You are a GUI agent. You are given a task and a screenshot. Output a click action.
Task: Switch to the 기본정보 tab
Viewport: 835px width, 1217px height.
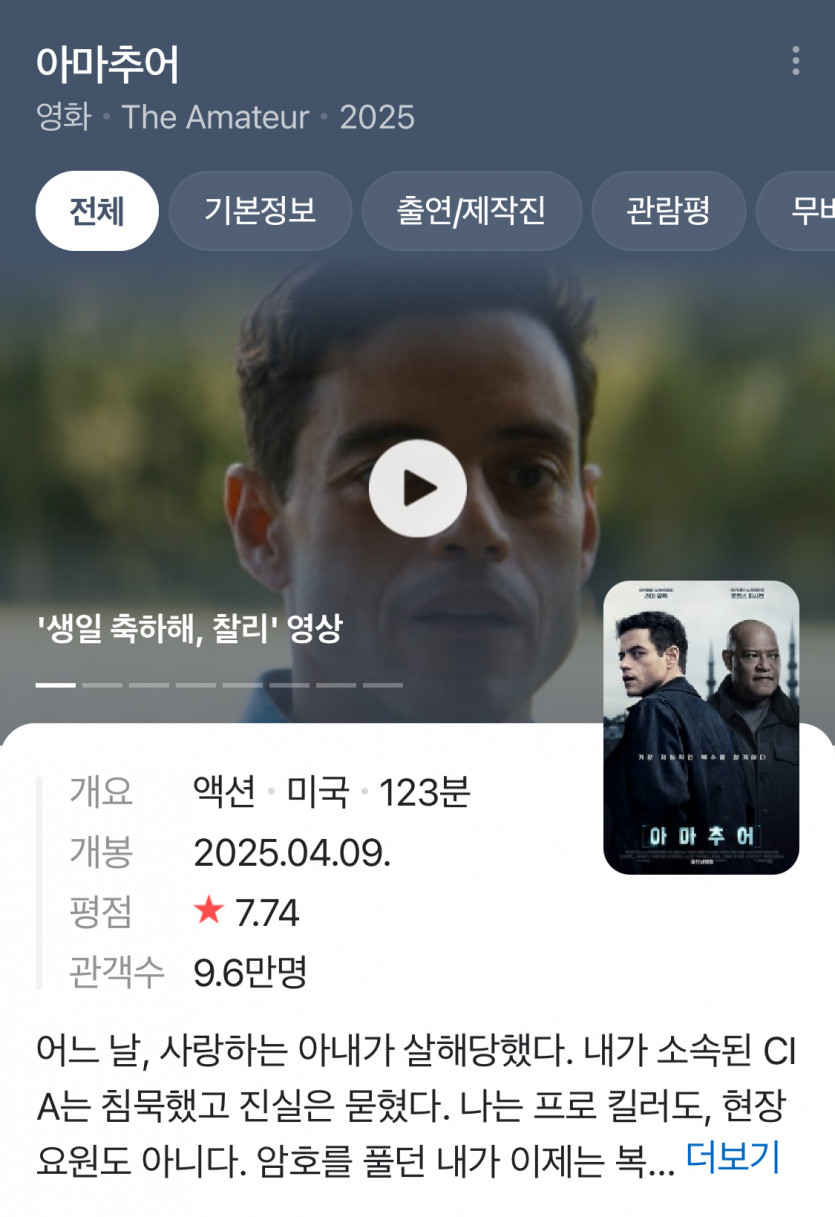pyautogui.click(x=260, y=211)
